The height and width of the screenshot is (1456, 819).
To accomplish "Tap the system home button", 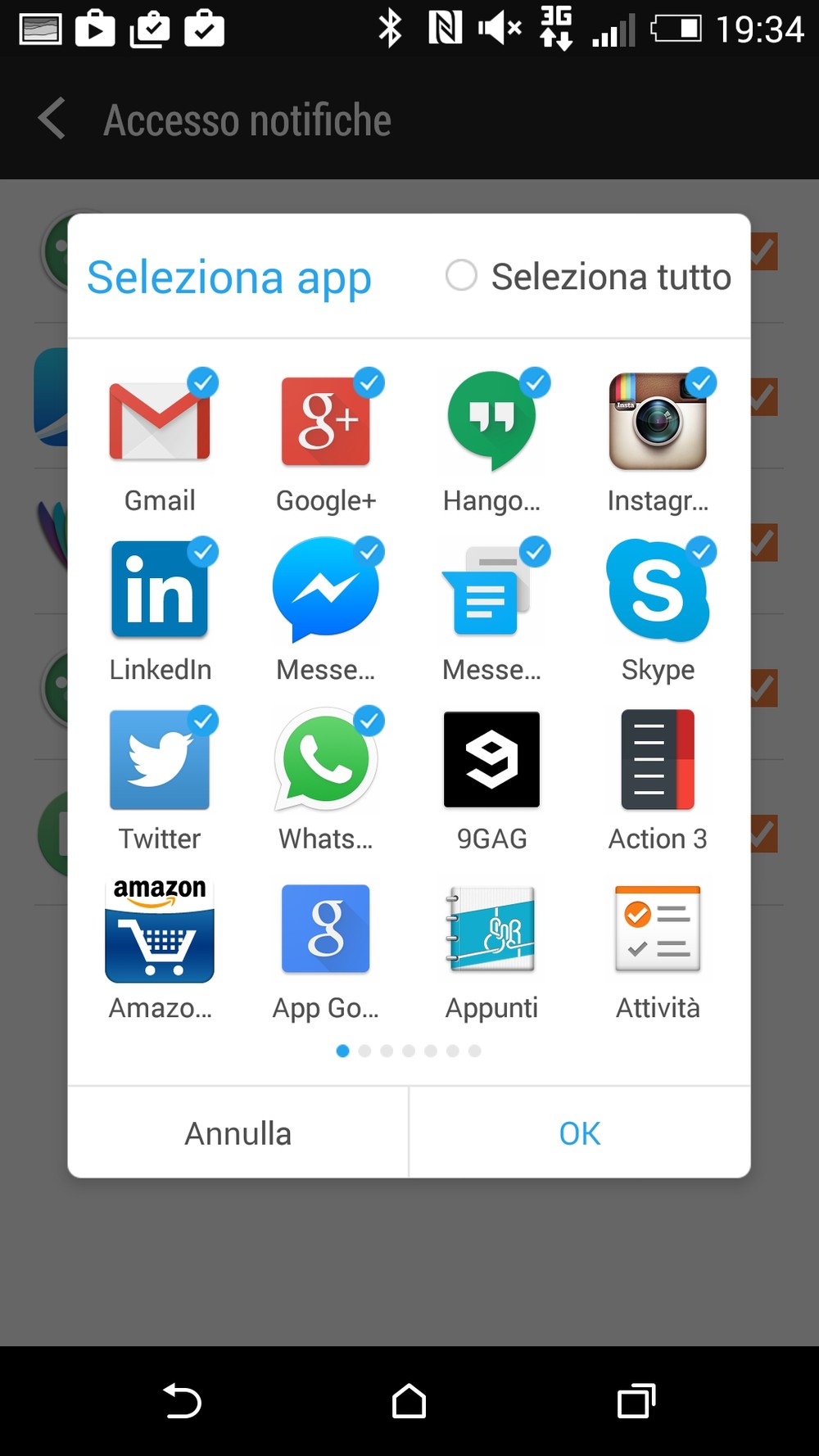I will click(x=409, y=1400).
